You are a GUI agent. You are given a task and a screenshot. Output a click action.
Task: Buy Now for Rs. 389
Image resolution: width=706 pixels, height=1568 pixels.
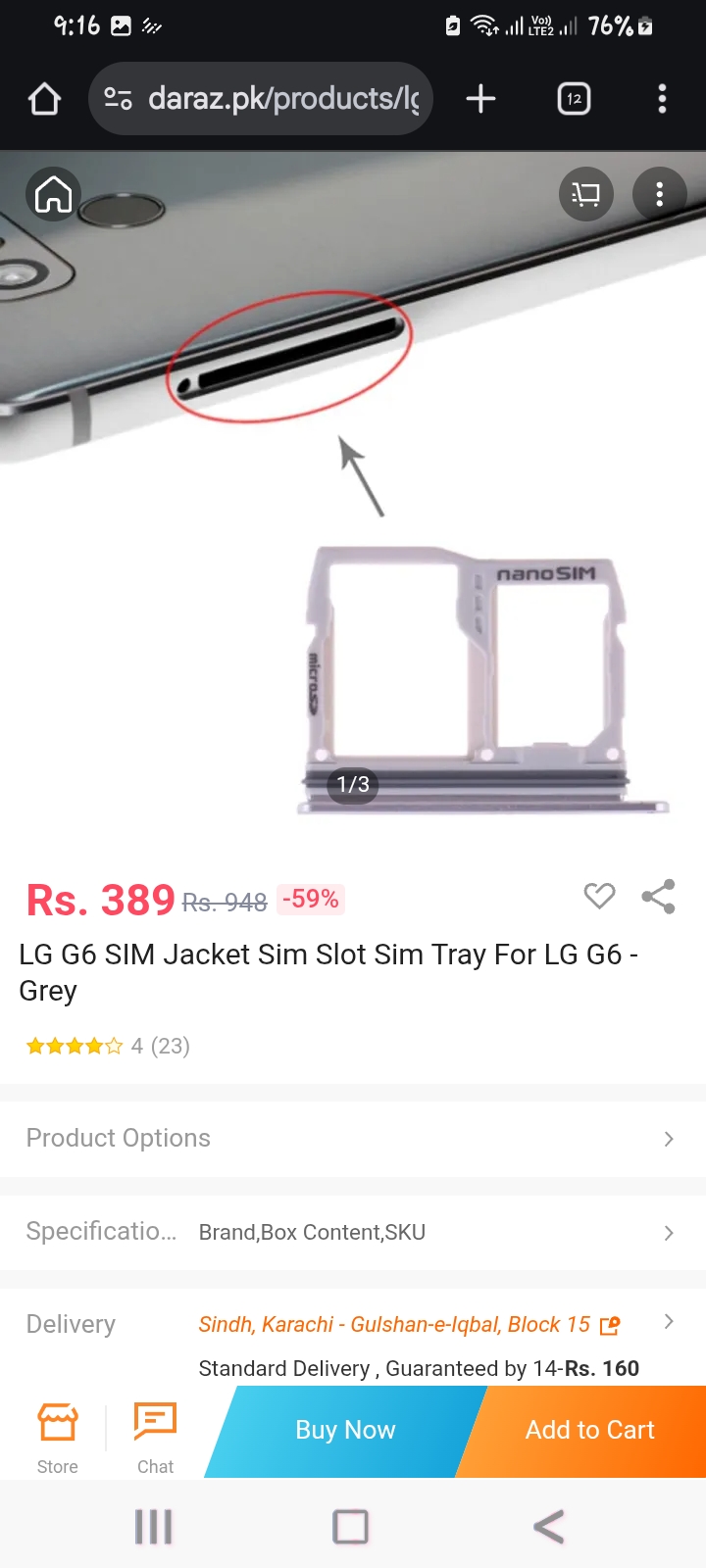345,1430
